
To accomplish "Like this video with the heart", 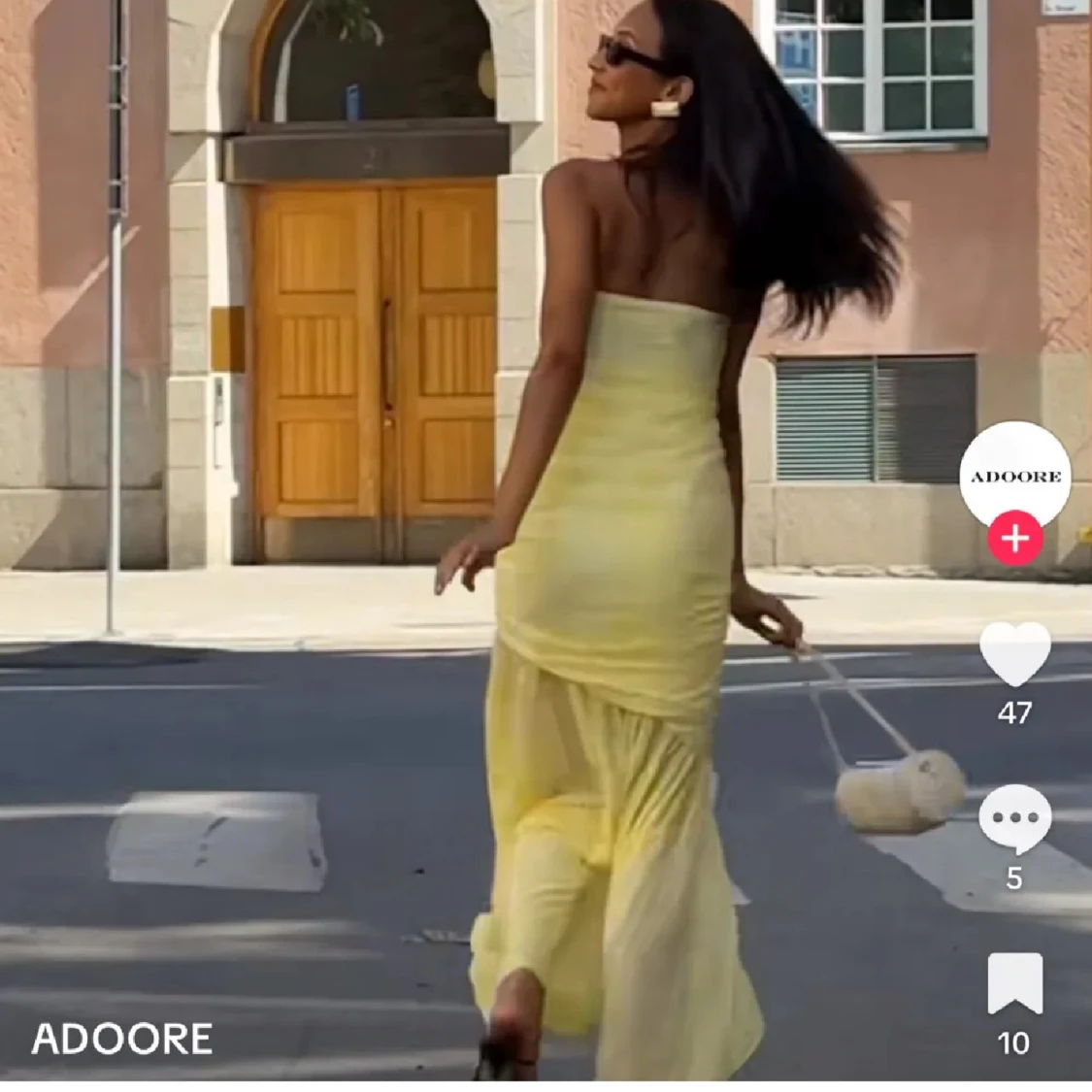I will point(1014,654).
